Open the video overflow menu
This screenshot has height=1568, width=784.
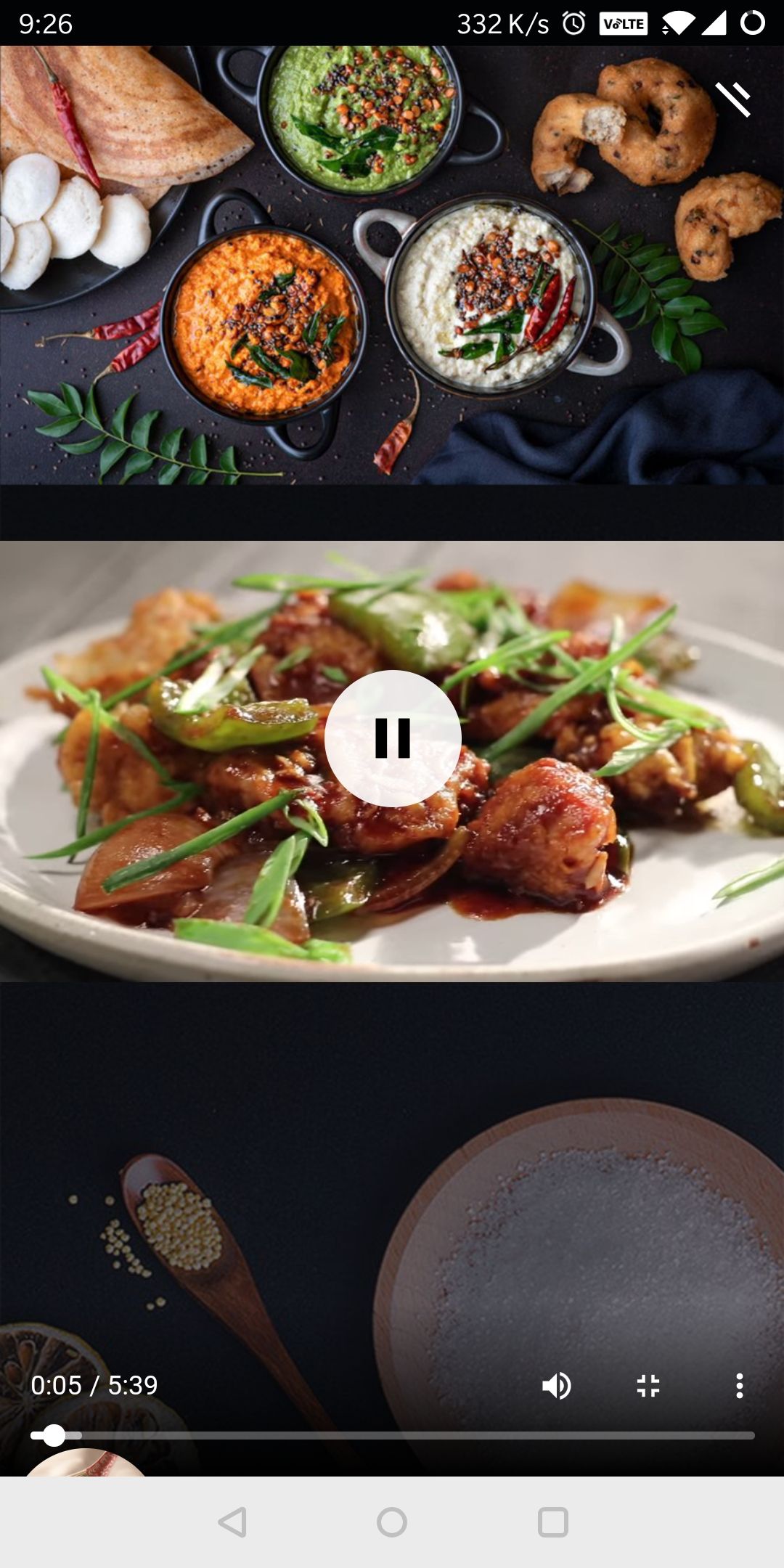click(x=739, y=1386)
